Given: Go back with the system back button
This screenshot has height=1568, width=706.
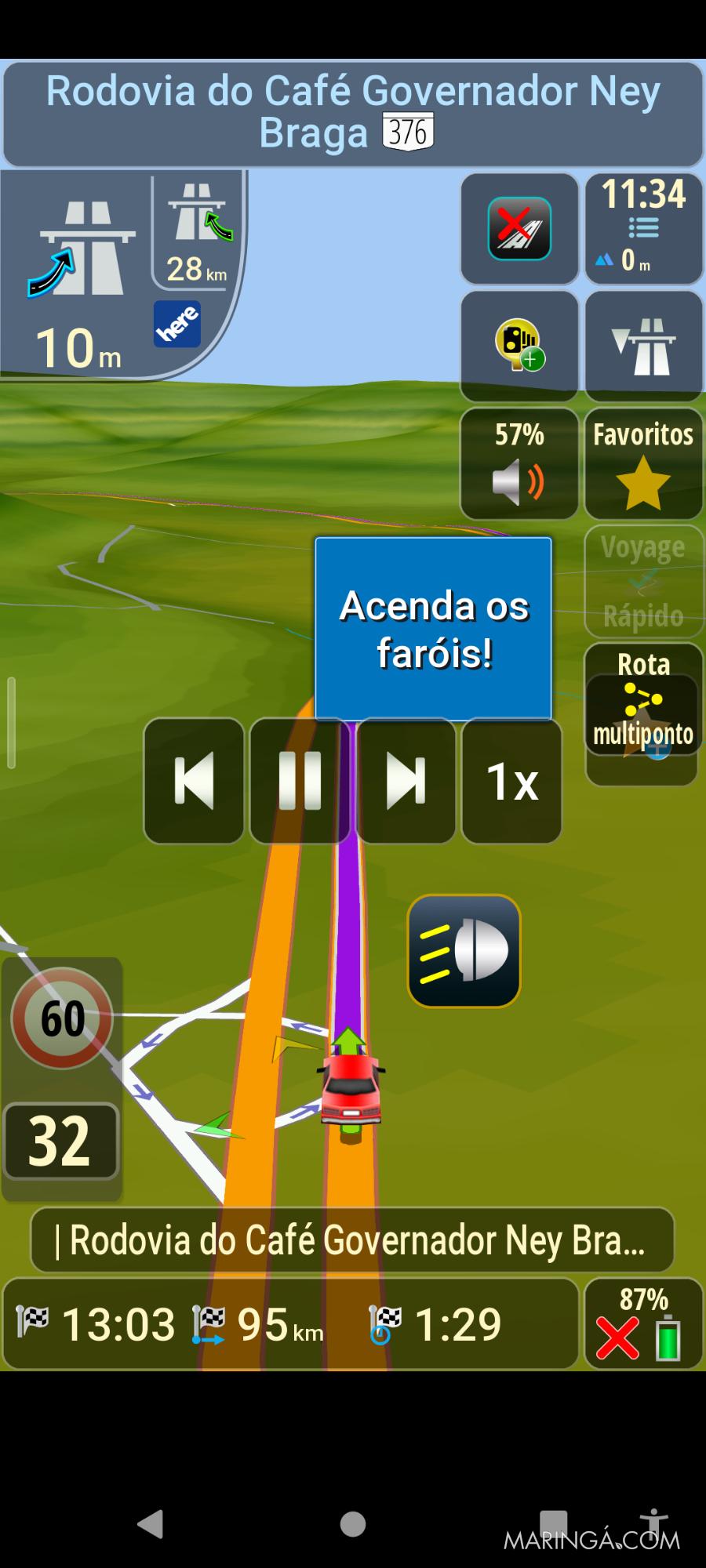Looking at the screenshot, I should [x=150, y=1523].
